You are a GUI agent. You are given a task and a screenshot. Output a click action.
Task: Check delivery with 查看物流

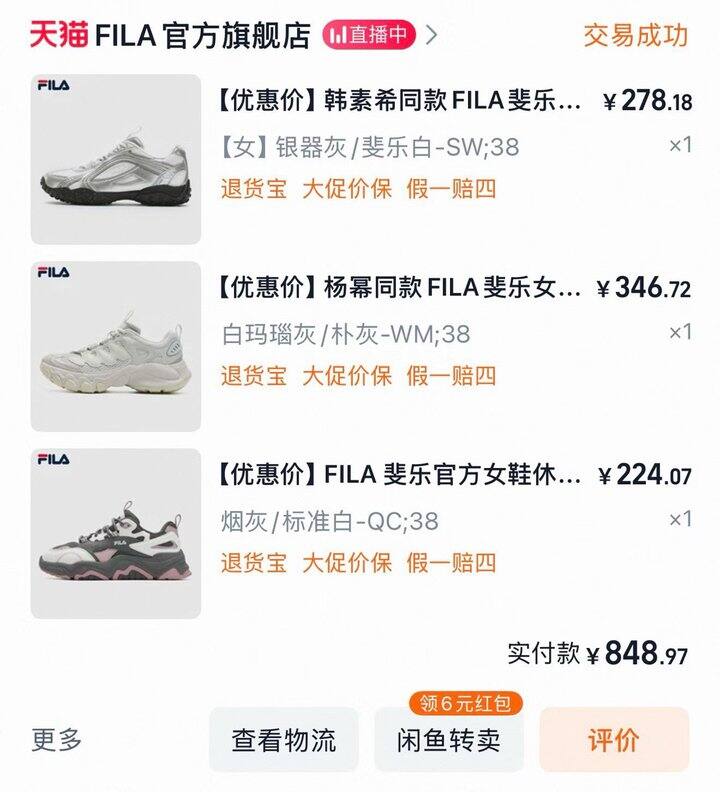click(284, 740)
